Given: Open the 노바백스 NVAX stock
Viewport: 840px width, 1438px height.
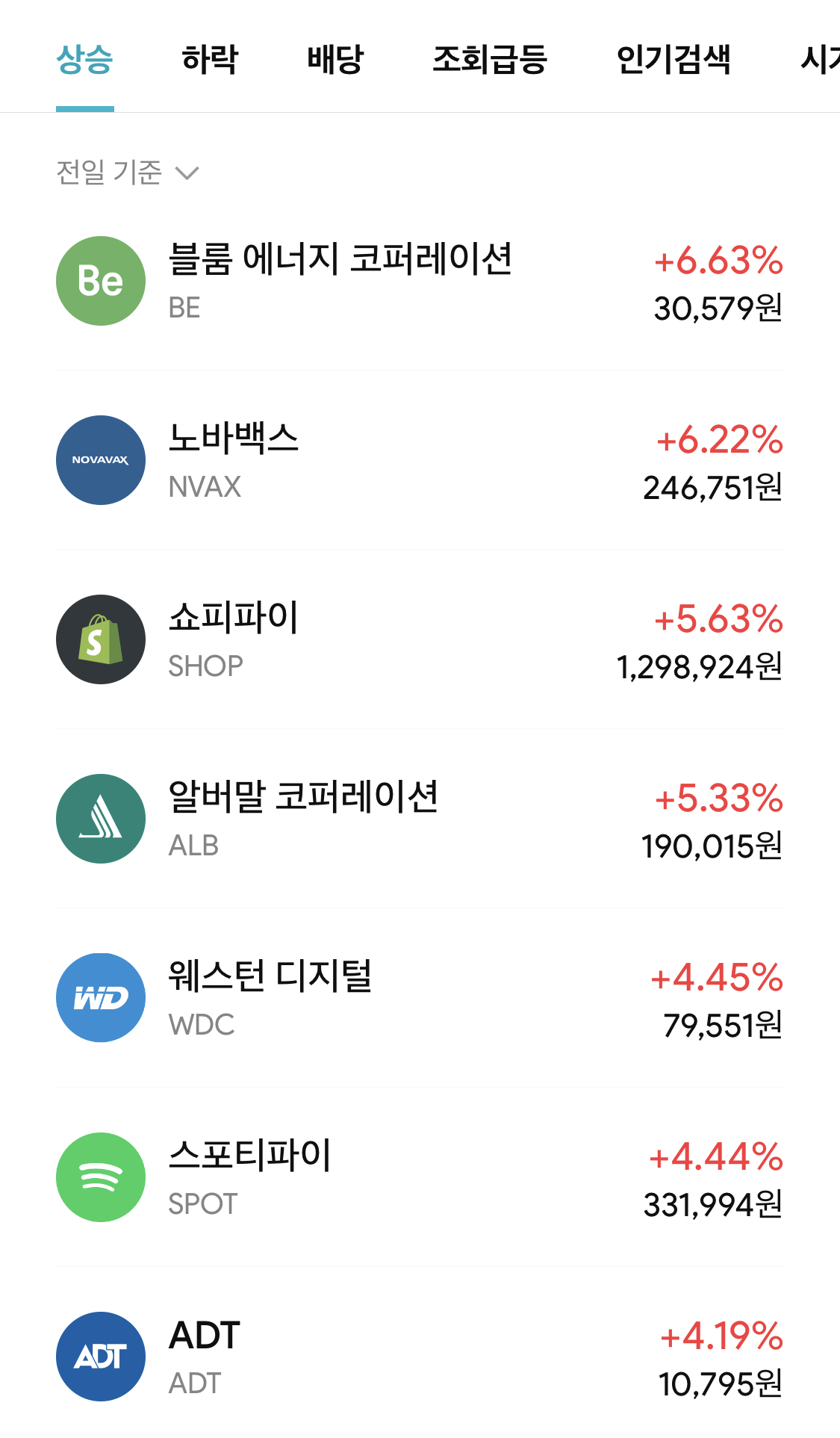Looking at the screenshot, I should [420, 460].
